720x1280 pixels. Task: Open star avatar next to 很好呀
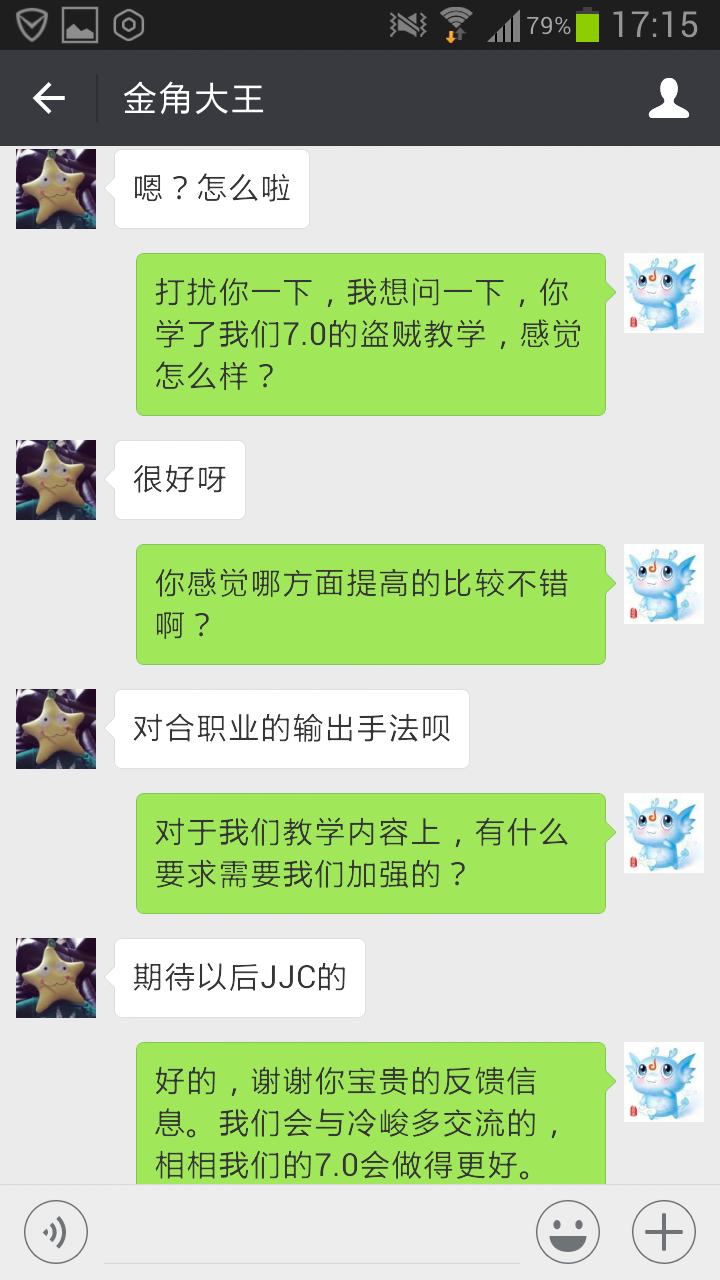pyautogui.click(x=56, y=480)
